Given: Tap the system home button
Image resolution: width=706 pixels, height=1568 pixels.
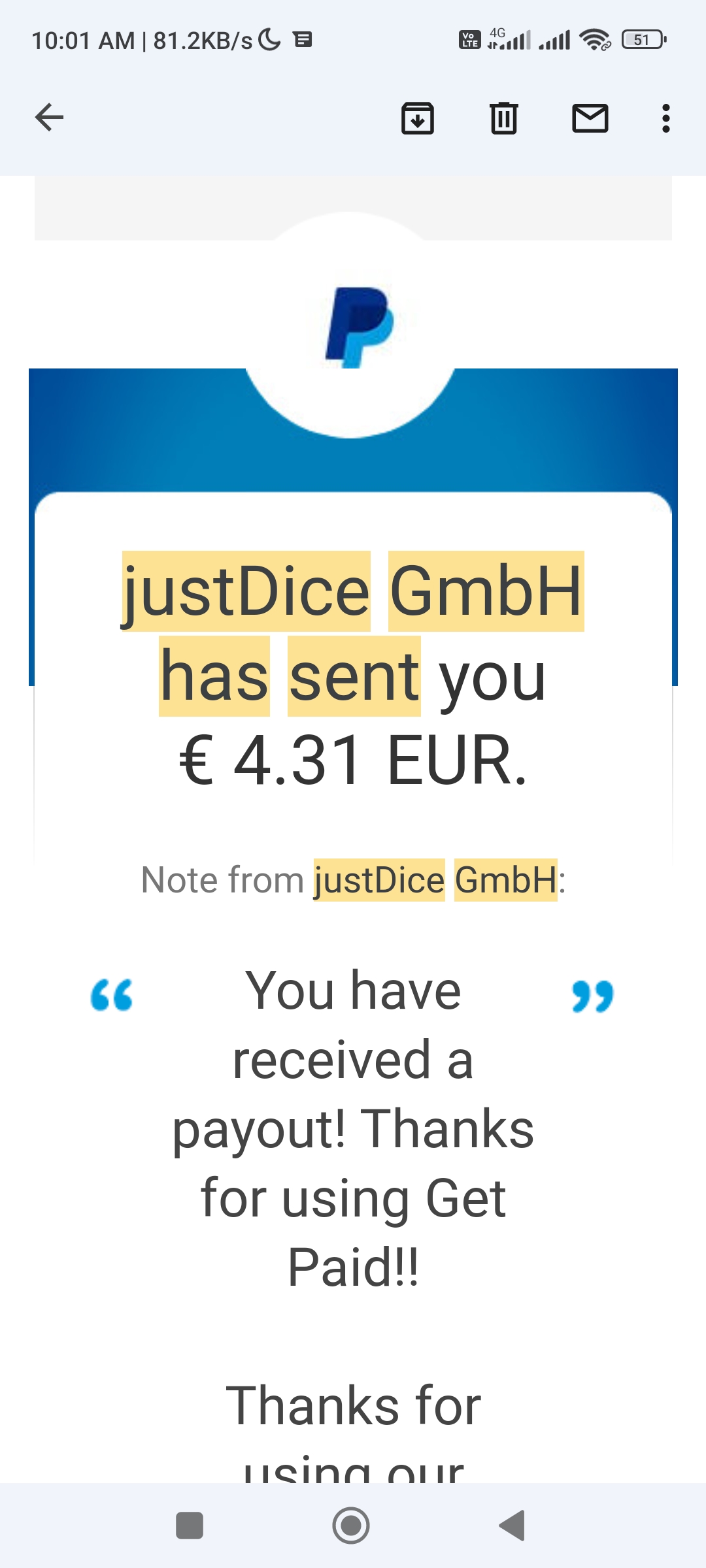Looking at the screenshot, I should [351, 1526].
